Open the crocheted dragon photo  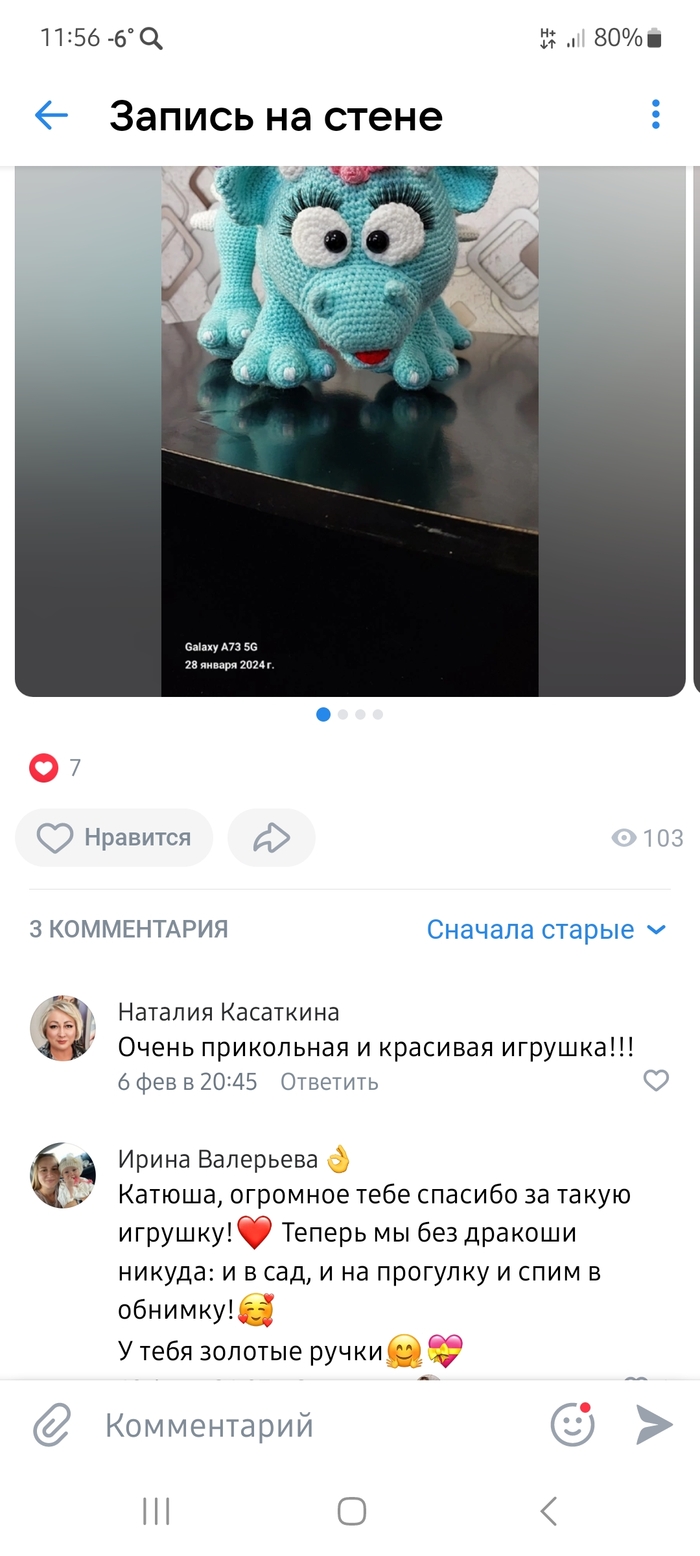click(x=350, y=430)
